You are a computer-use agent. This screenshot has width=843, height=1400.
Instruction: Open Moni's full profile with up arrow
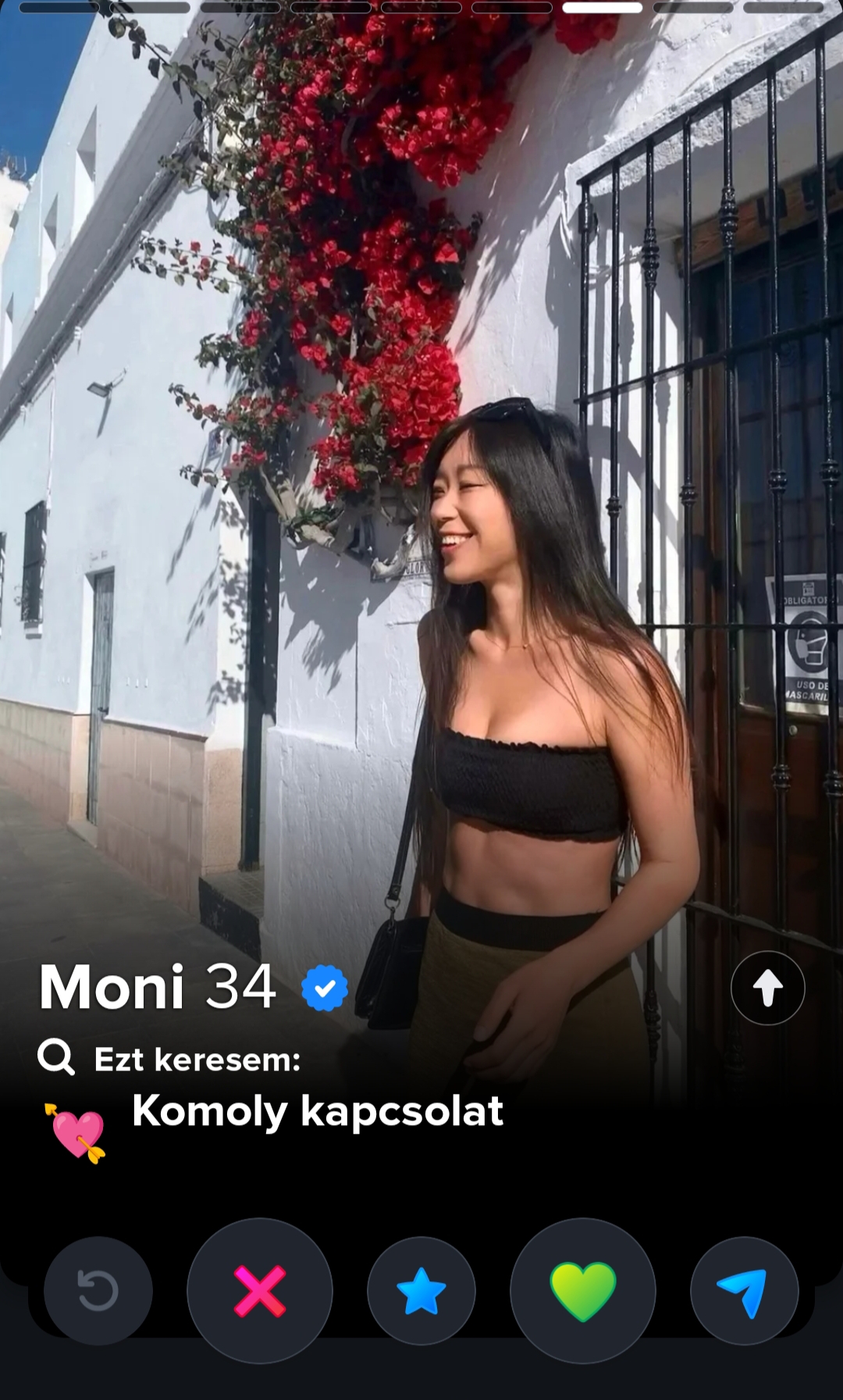[x=768, y=988]
